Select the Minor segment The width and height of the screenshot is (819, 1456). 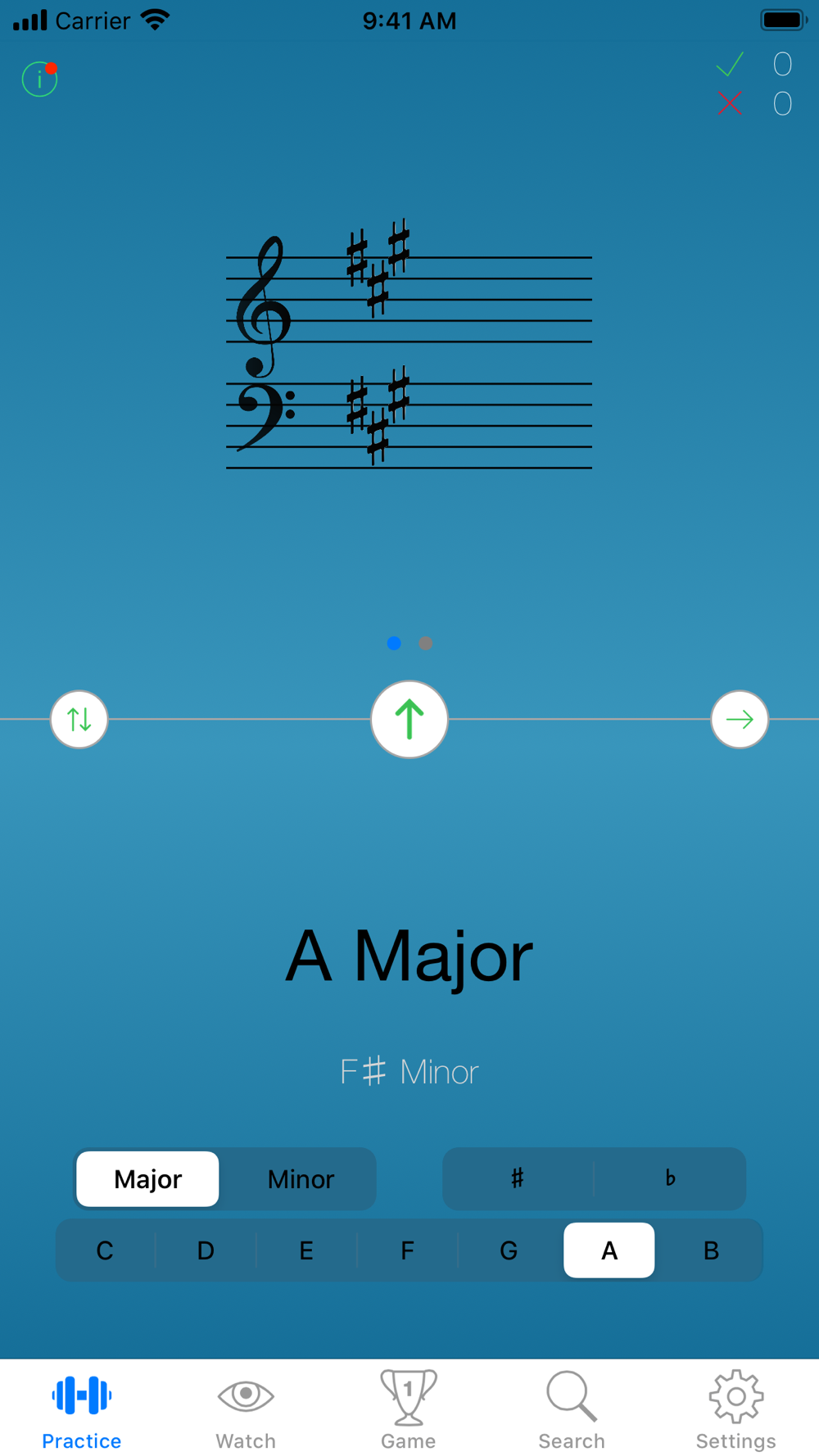[301, 1179]
